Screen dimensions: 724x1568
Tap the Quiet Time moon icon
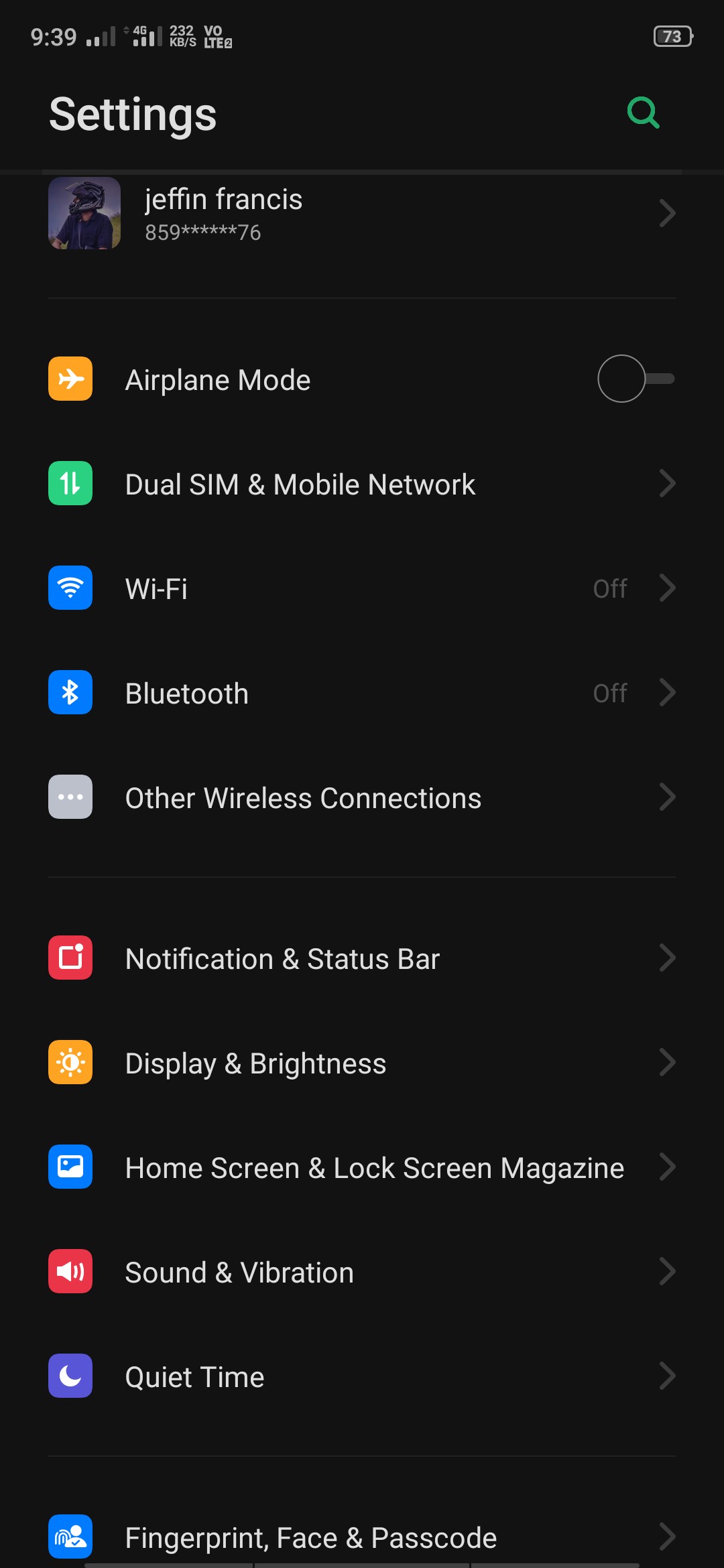[x=70, y=1376]
